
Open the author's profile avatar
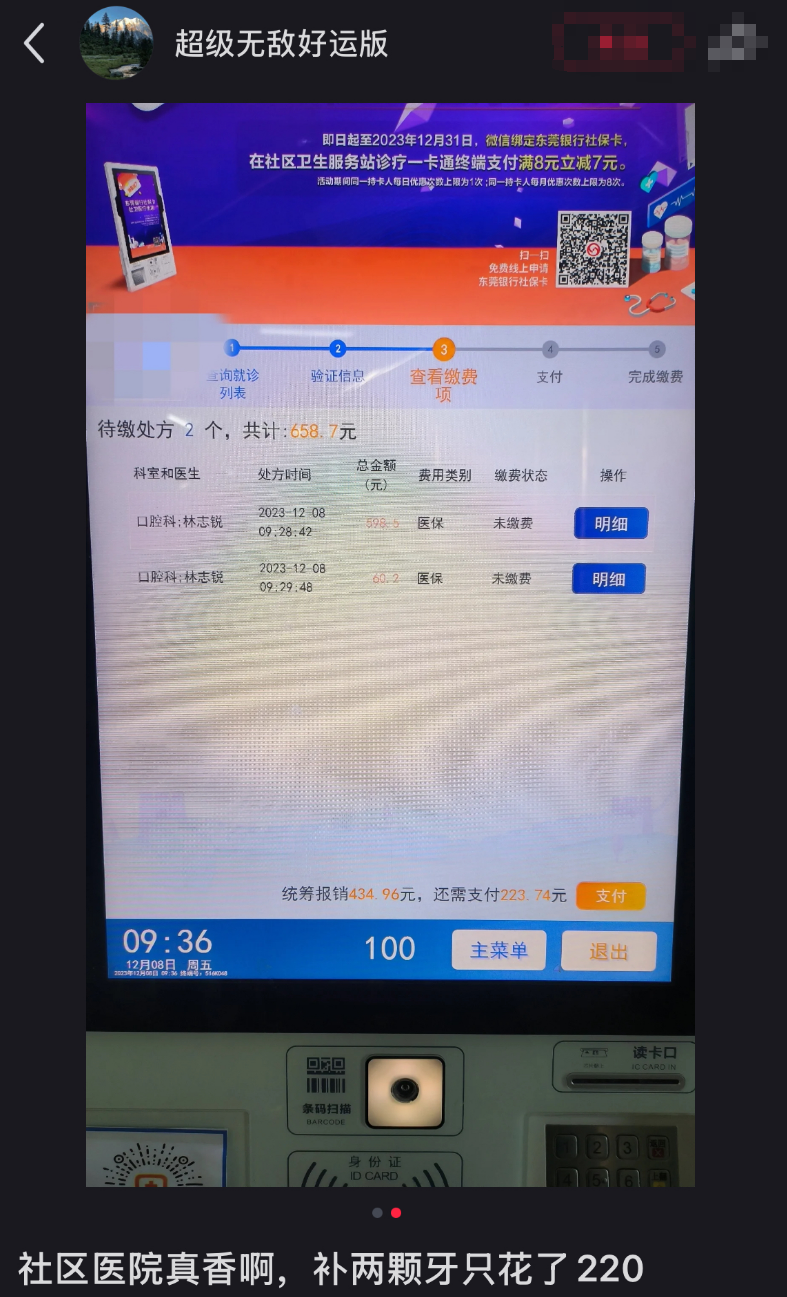pos(117,43)
